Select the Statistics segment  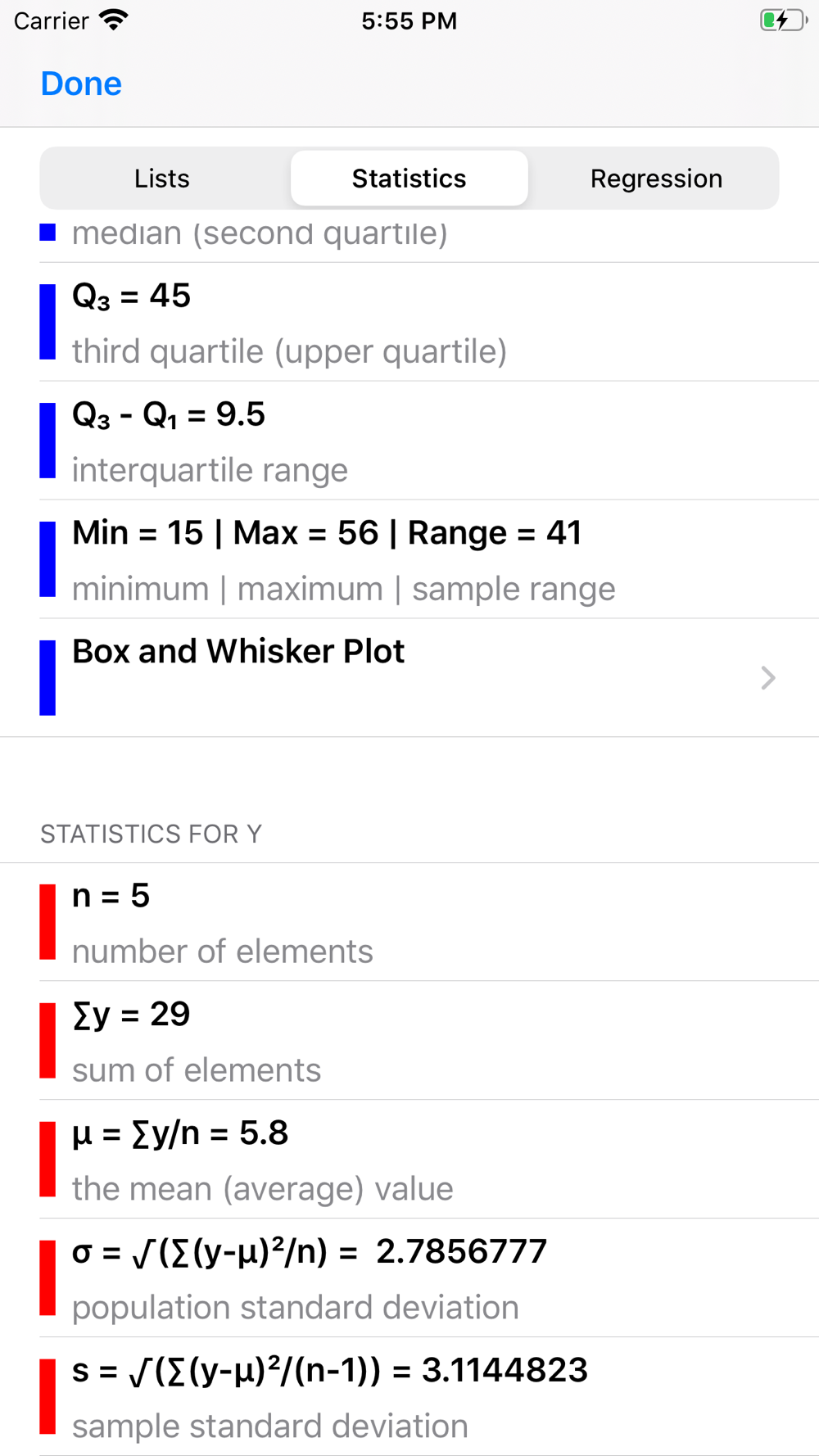pyautogui.click(x=409, y=179)
